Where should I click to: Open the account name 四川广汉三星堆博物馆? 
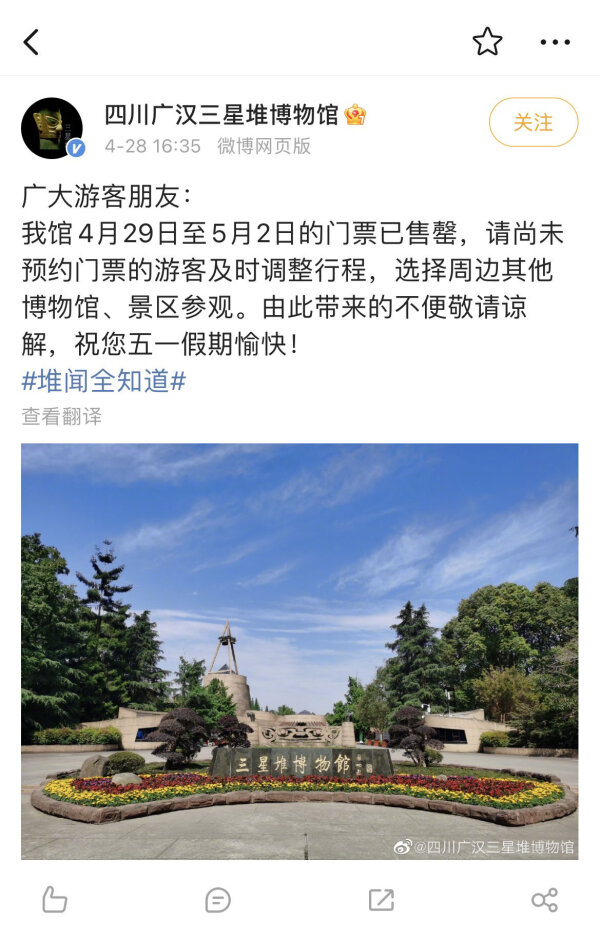(222, 114)
